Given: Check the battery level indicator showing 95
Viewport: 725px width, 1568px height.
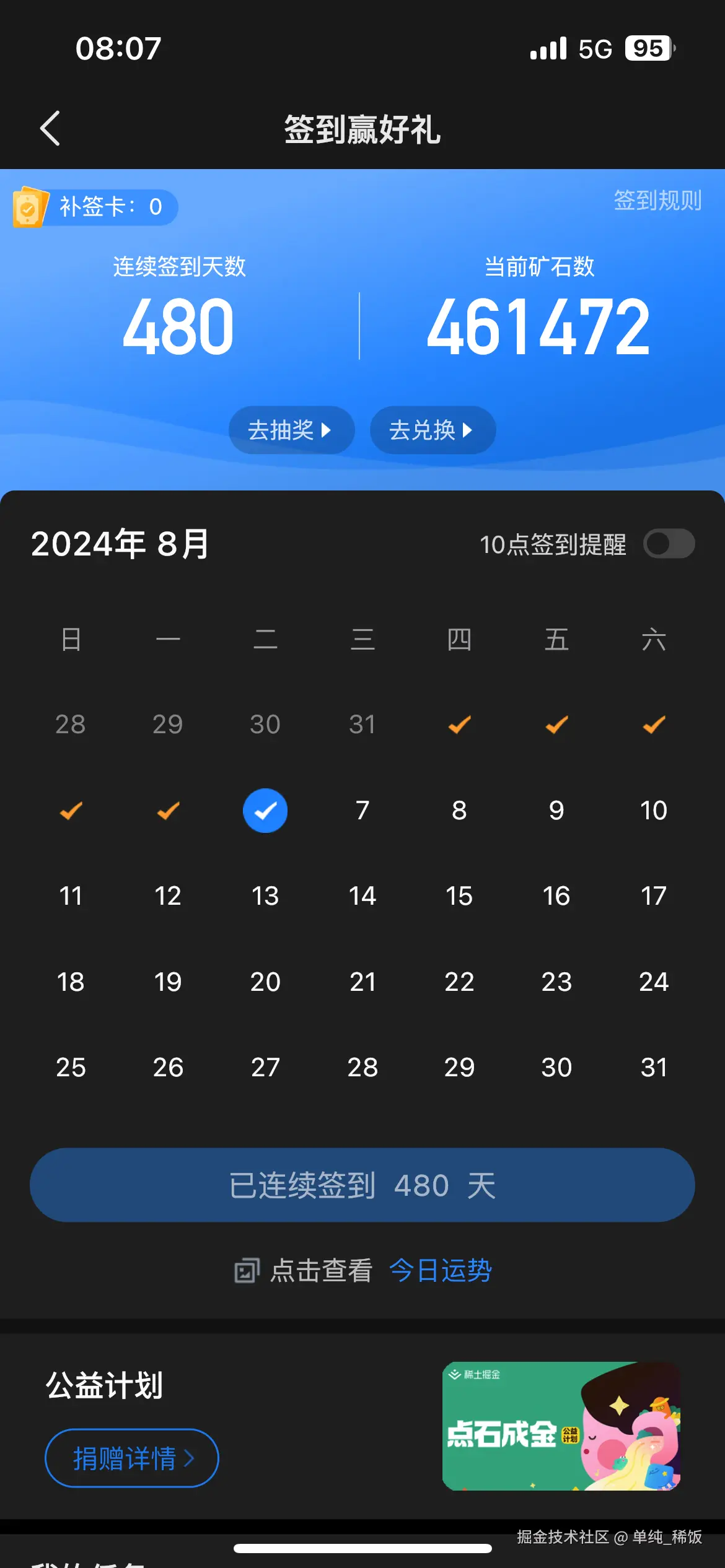Looking at the screenshot, I should [647, 48].
